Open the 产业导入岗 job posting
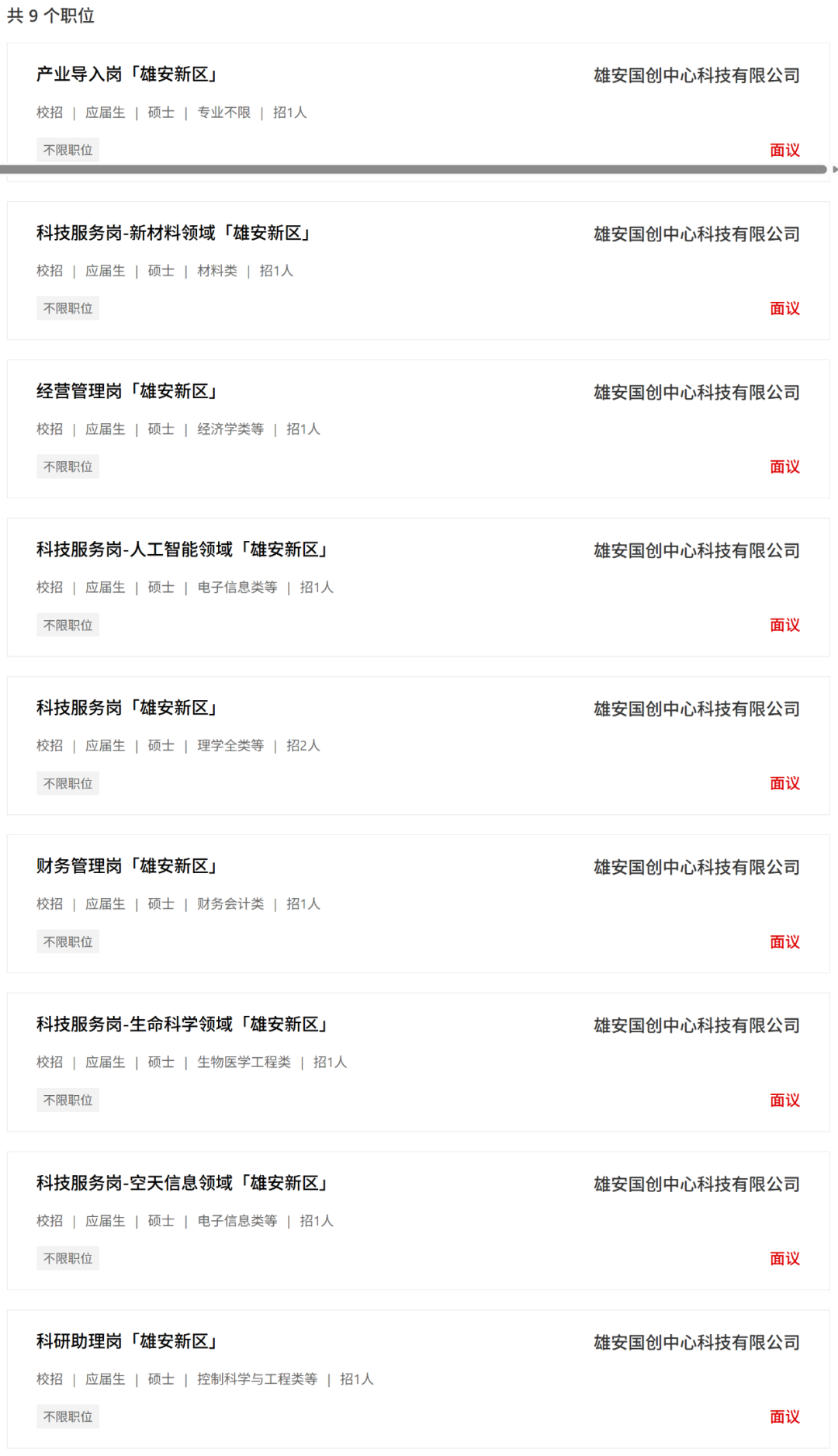Screen dimensions: 838x1456 pos(126,75)
